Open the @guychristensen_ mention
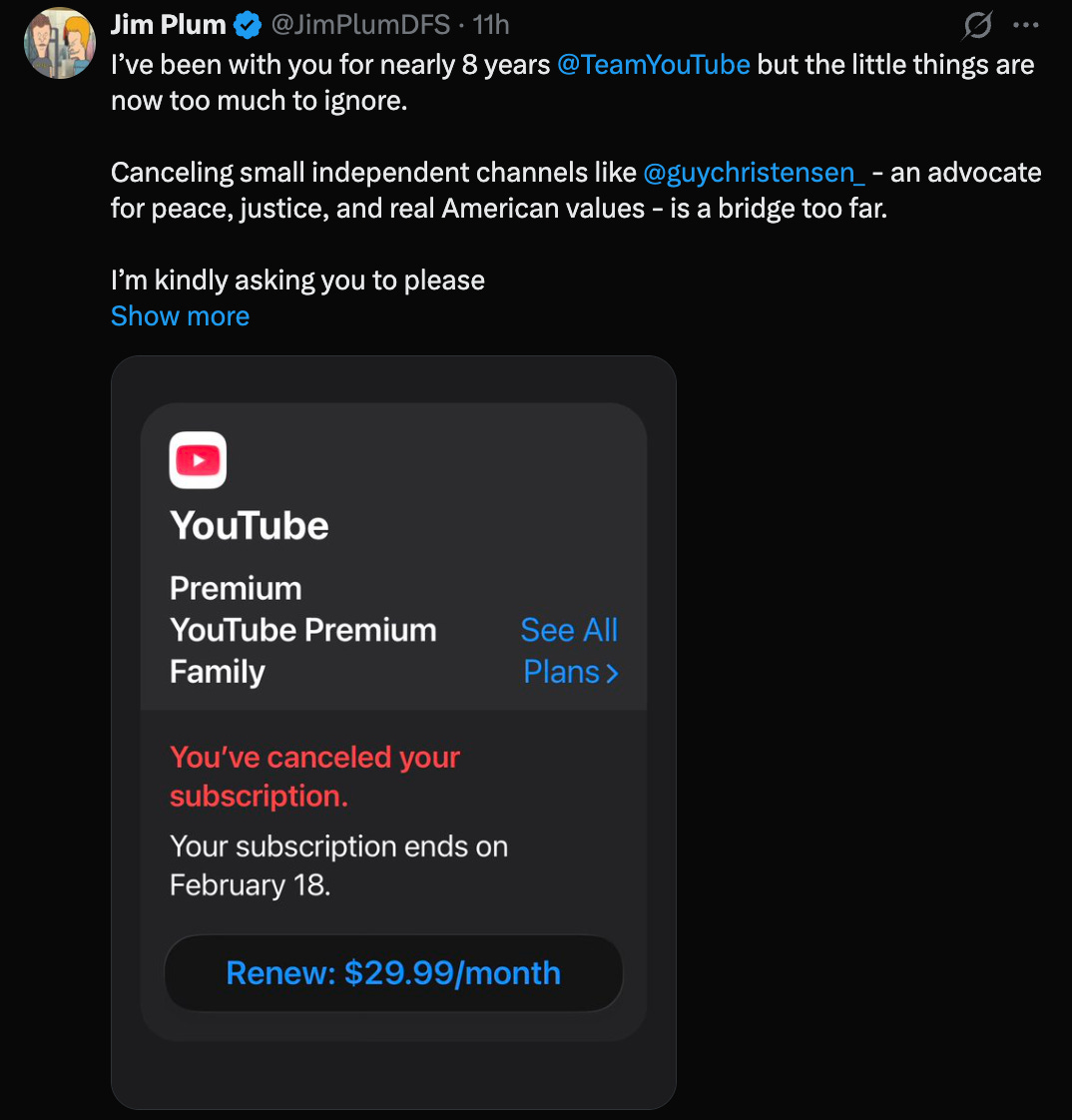 coord(754,173)
